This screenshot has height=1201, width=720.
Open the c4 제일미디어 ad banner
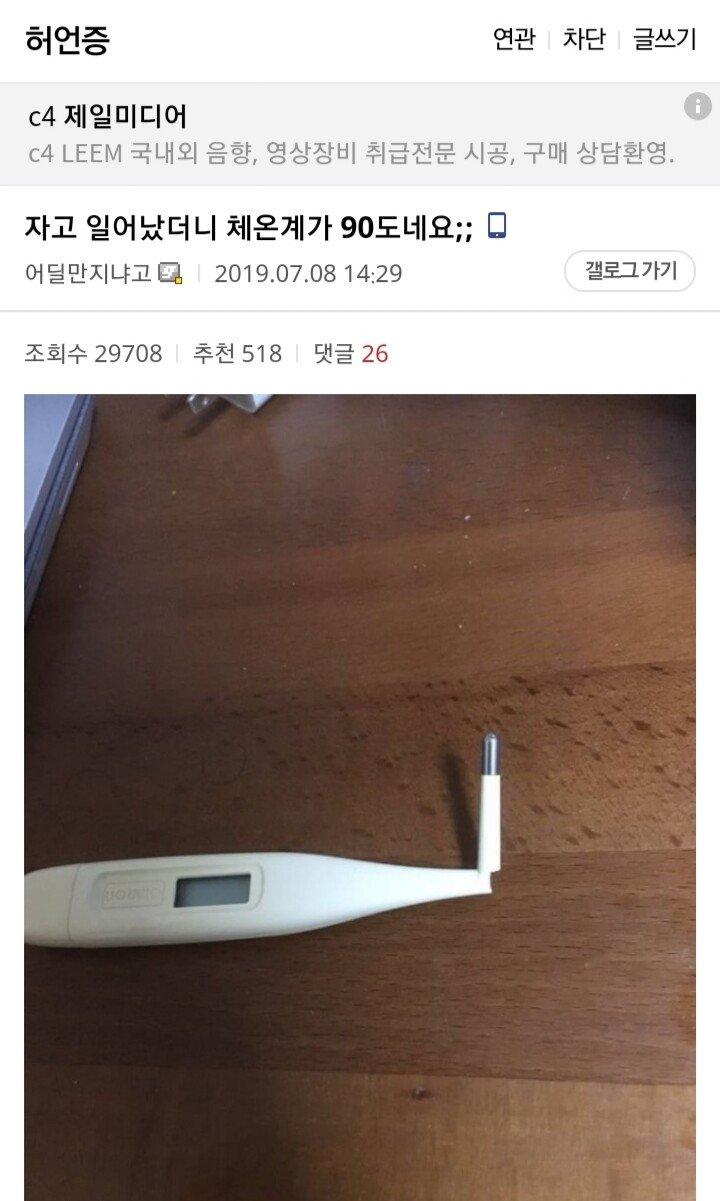350,135
